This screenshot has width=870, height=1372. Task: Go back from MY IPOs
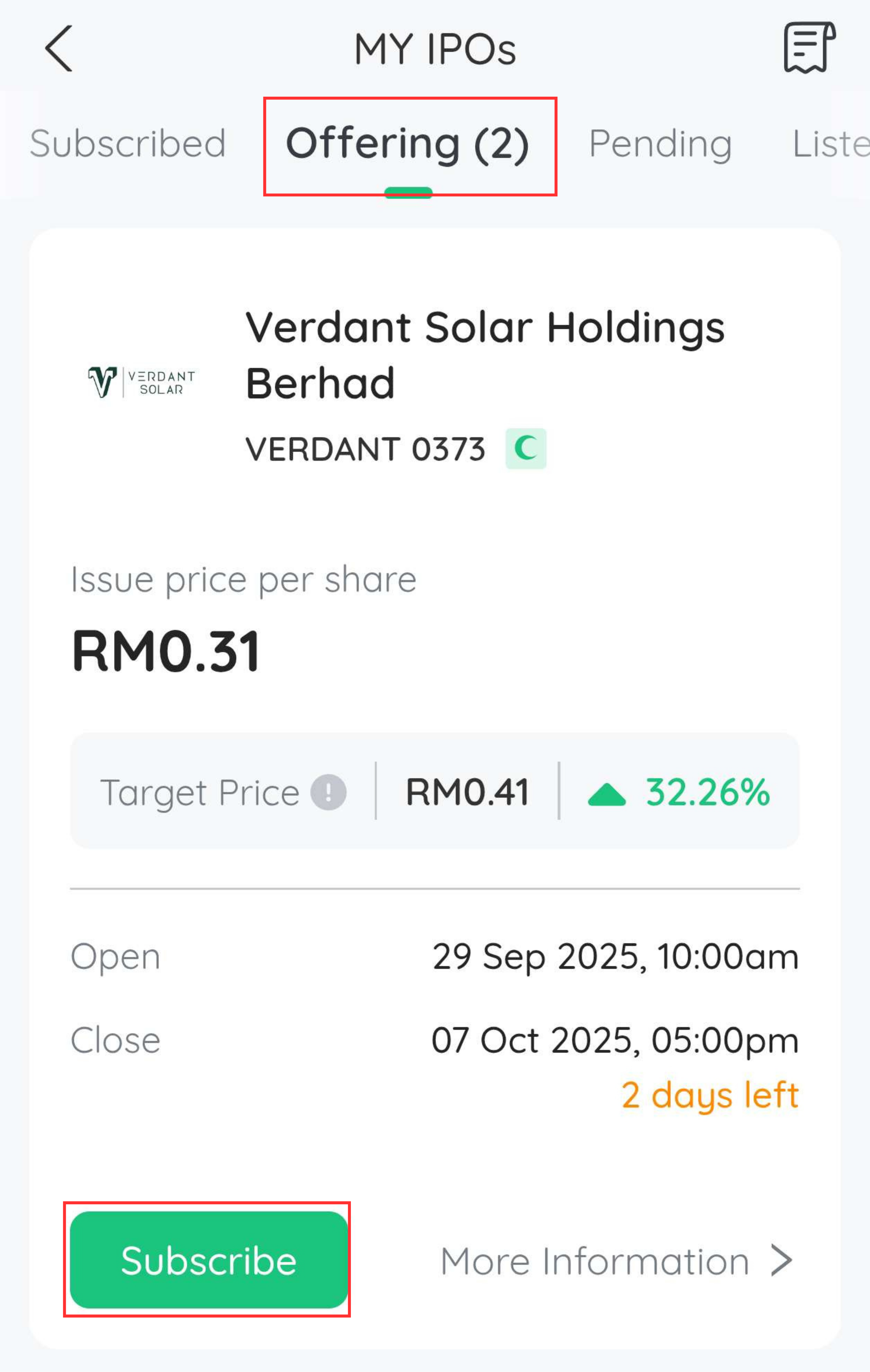(x=59, y=48)
